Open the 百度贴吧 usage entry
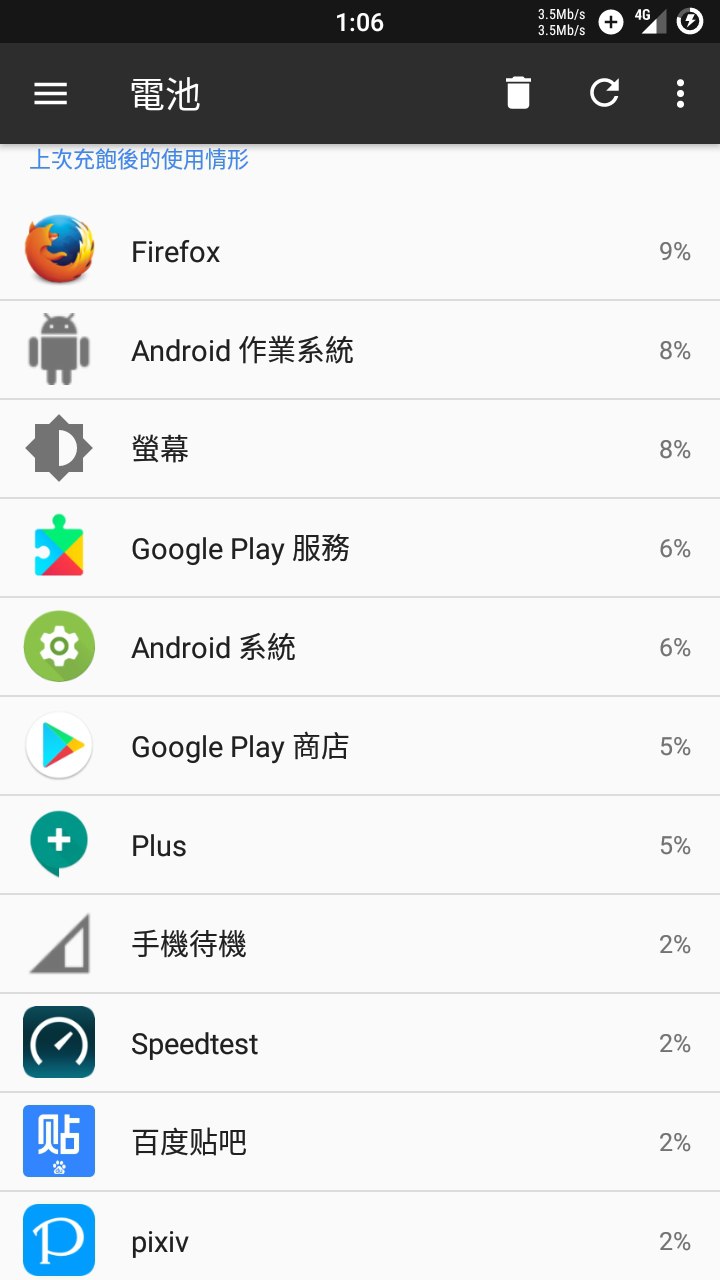Viewport: 720px width, 1280px height. (360, 1142)
